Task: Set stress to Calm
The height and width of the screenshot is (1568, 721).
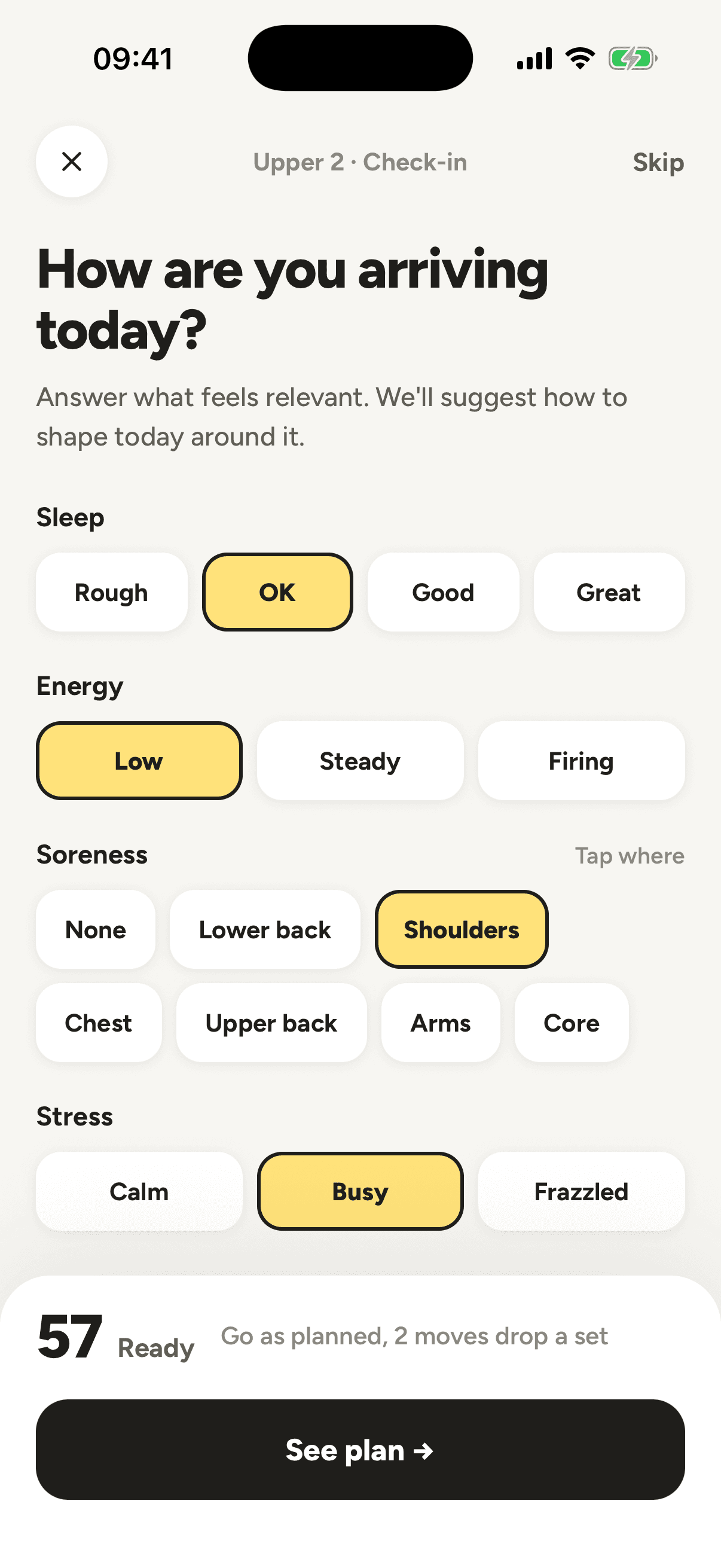Action: 139,1191
